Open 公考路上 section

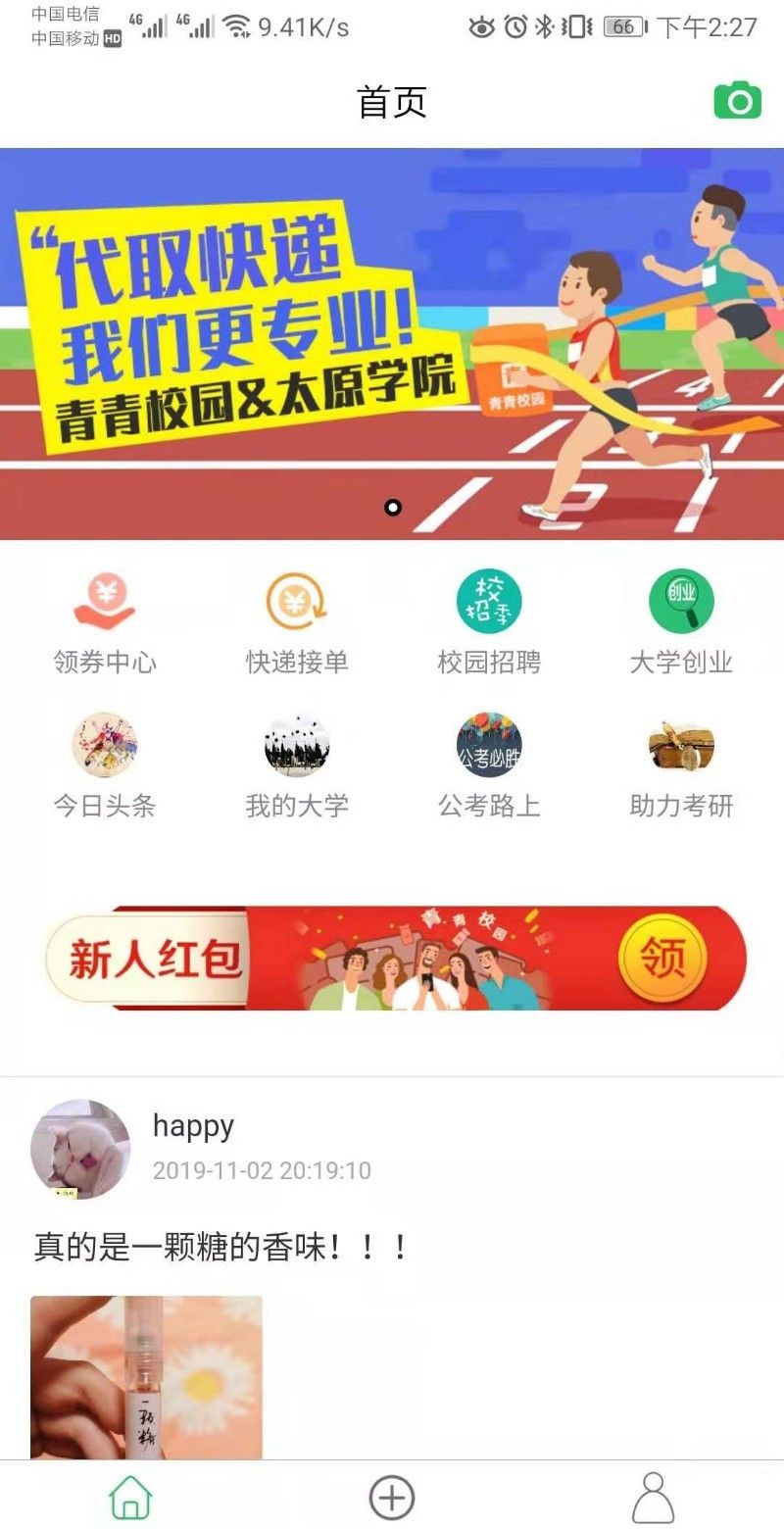(x=489, y=766)
